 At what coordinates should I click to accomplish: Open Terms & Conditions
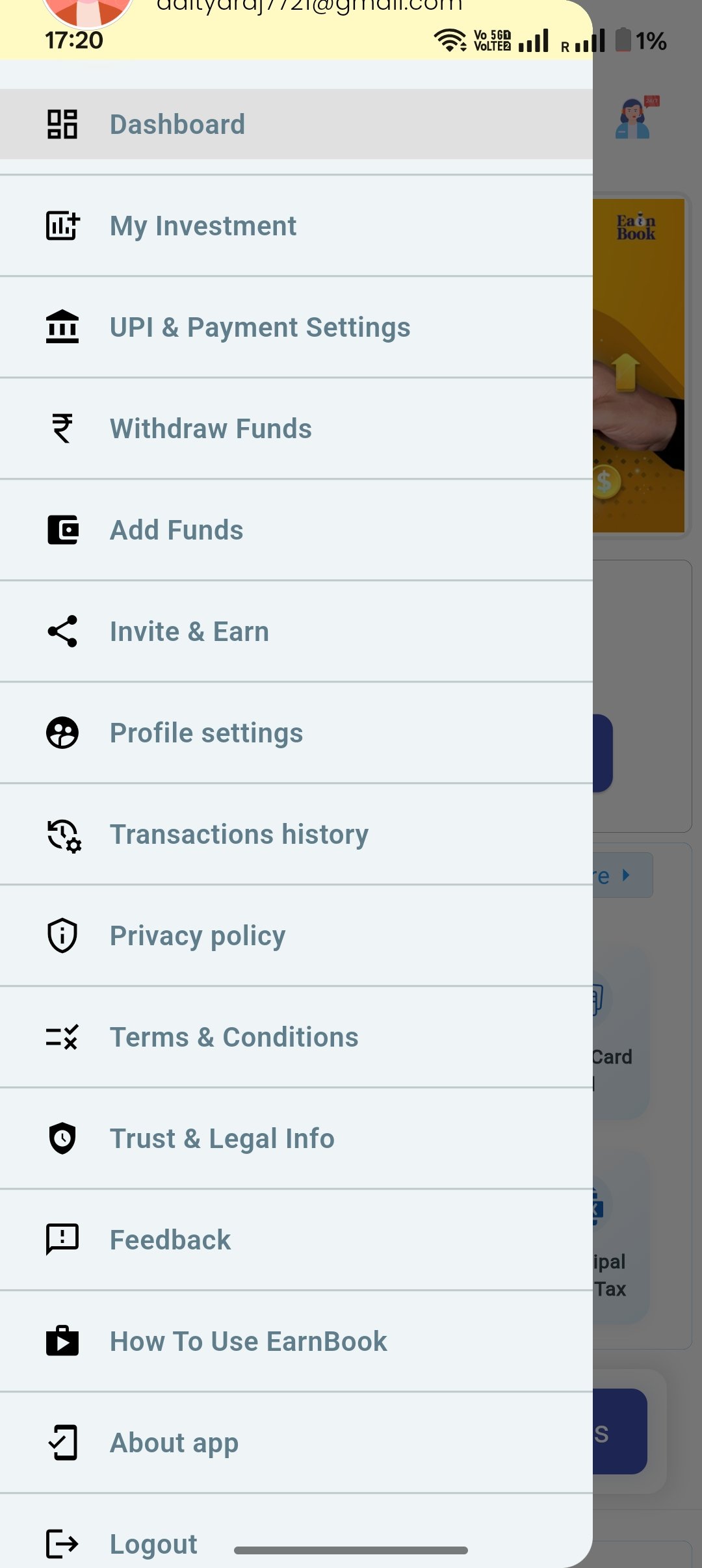(234, 1038)
